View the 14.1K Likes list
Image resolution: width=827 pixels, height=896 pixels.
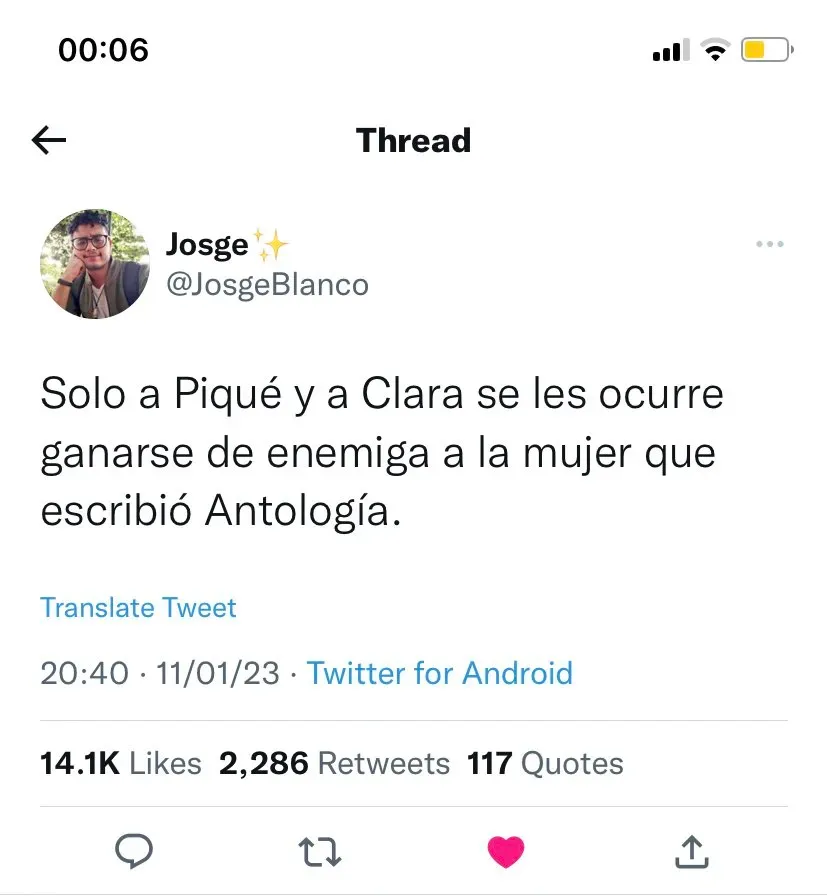pyautogui.click(x=120, y=764)
